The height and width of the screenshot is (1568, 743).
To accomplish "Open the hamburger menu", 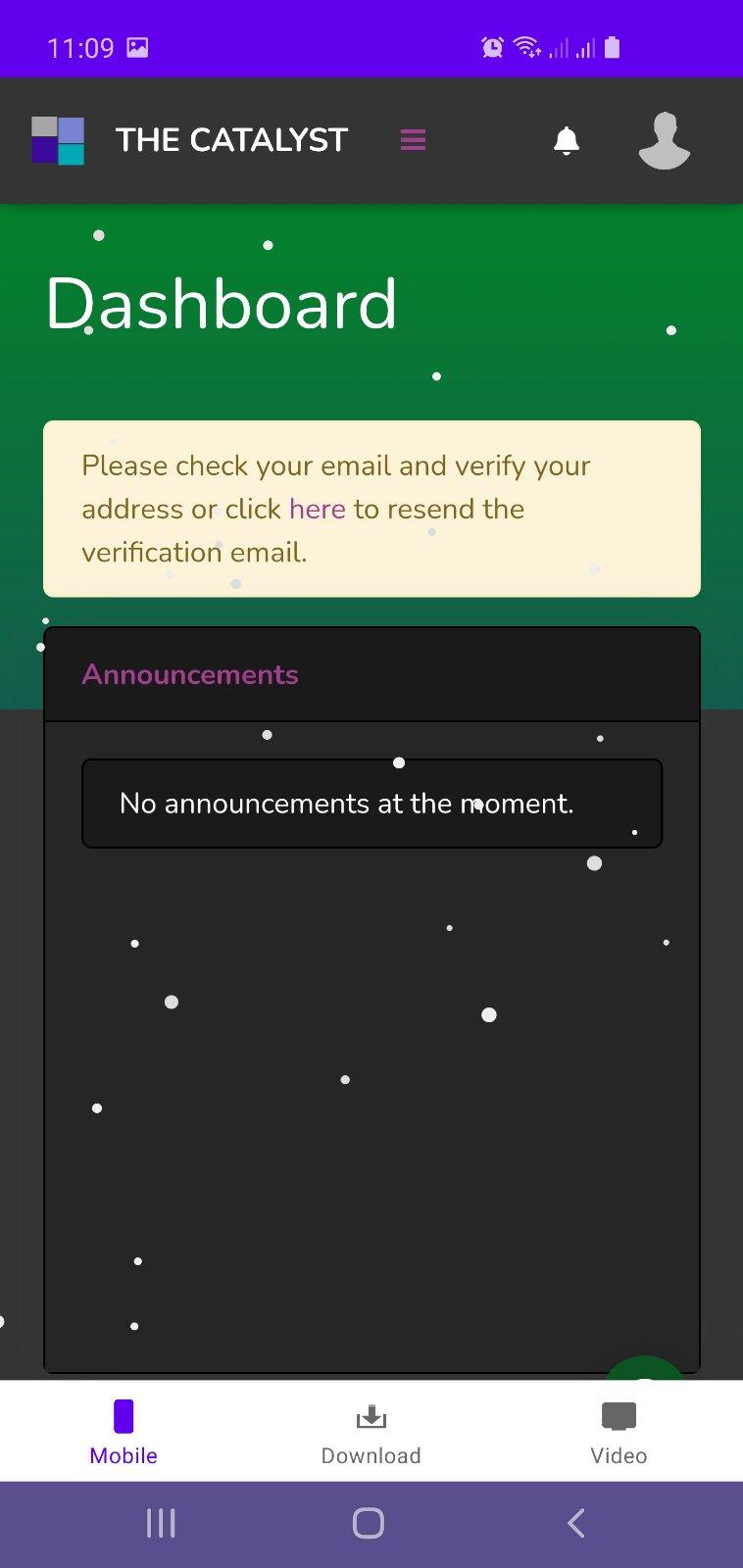I will coord(413,140).
